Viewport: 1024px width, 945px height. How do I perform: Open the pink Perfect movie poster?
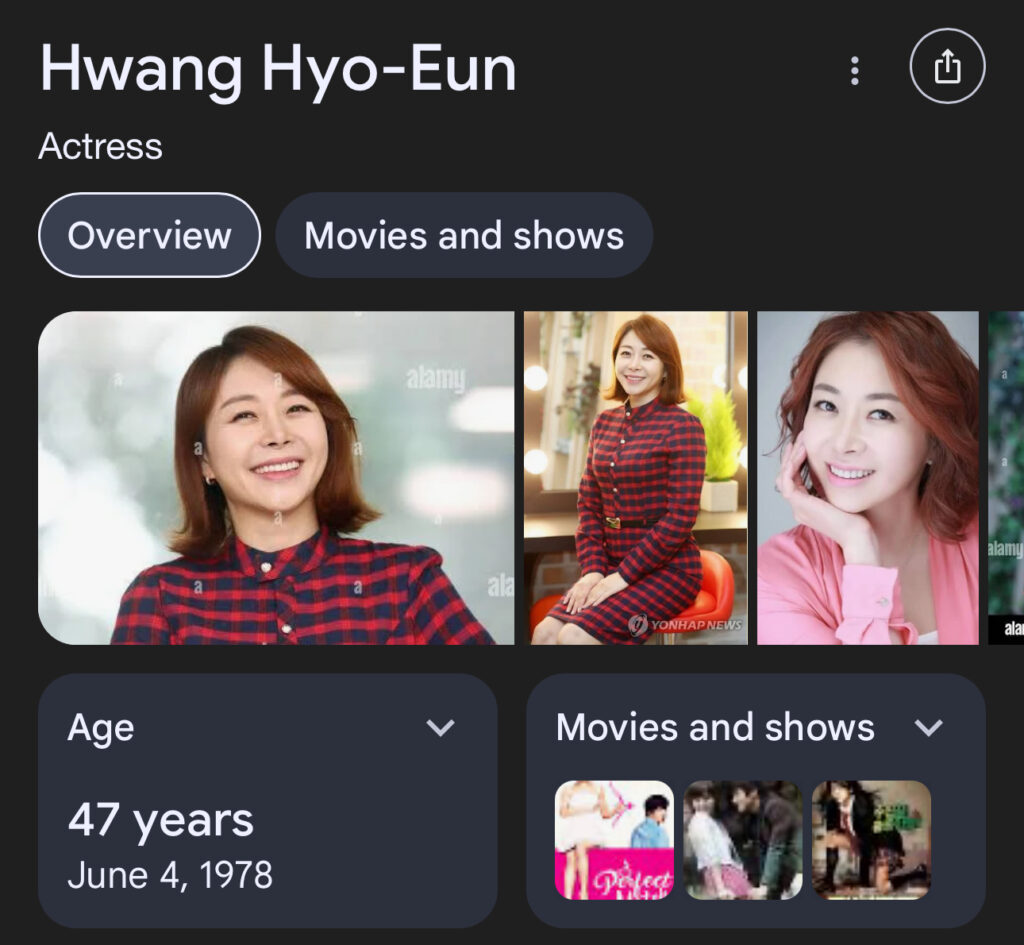point(614,840)
